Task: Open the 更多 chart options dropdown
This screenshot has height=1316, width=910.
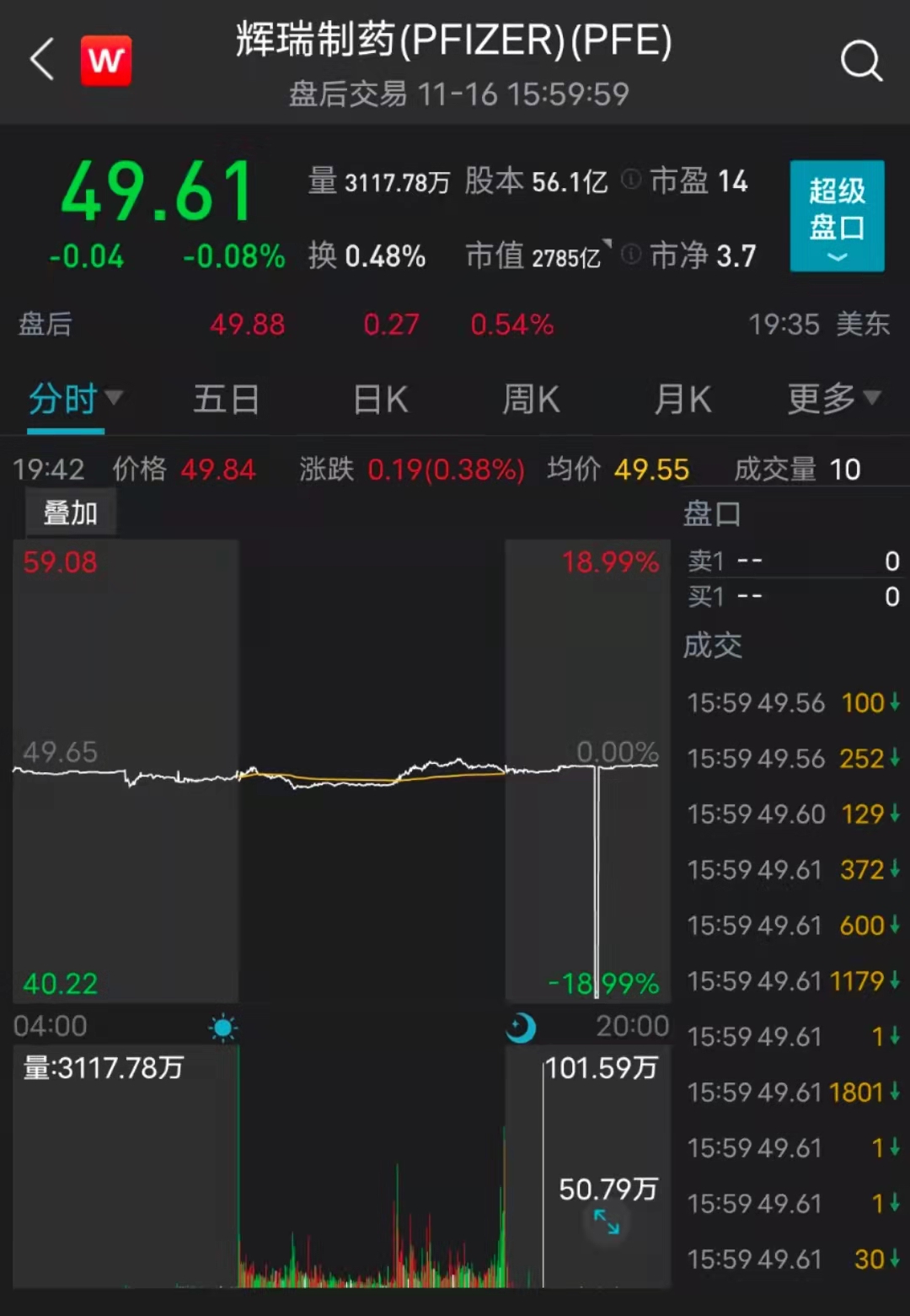Action: [833, 399]
